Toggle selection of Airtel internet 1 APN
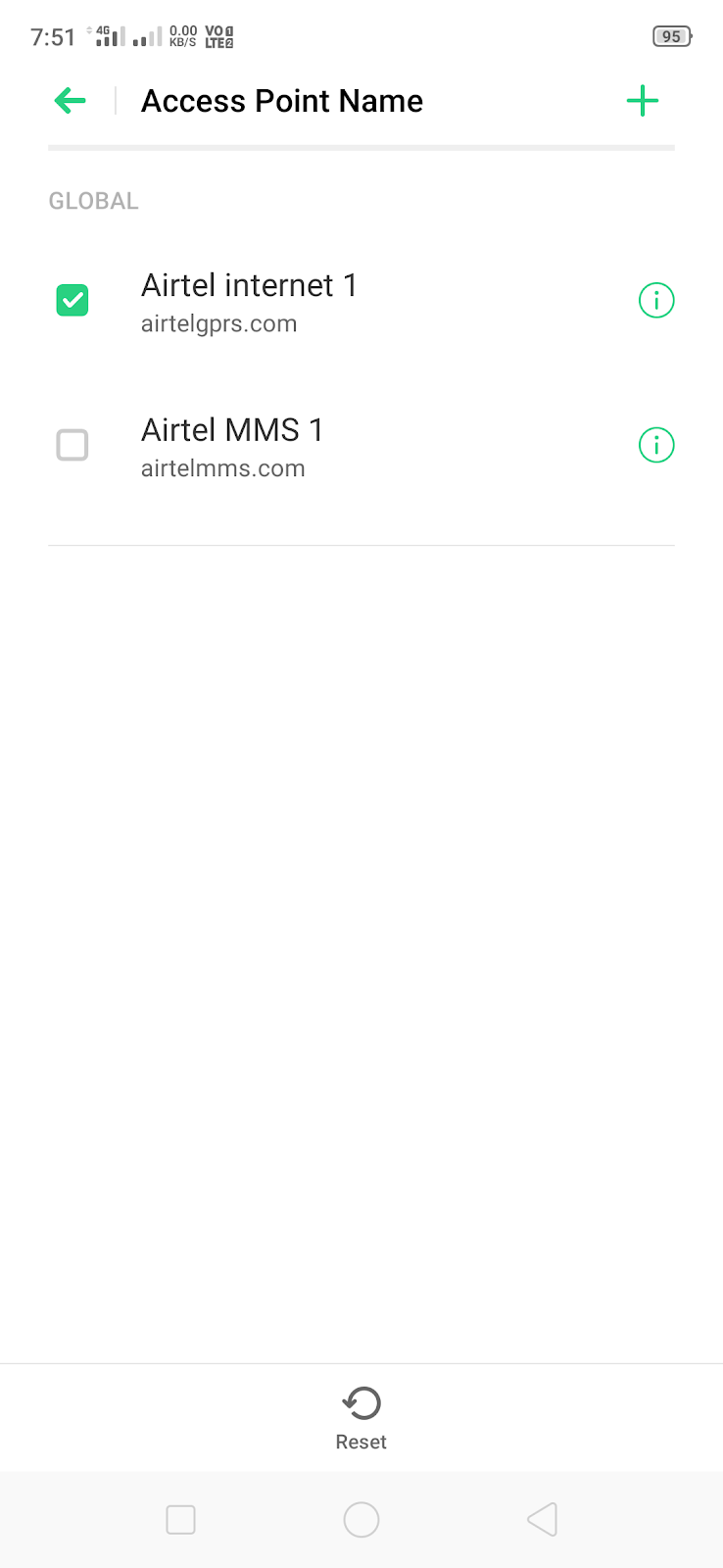Screen dimensions: 723x1568 [x=72, y=300]
